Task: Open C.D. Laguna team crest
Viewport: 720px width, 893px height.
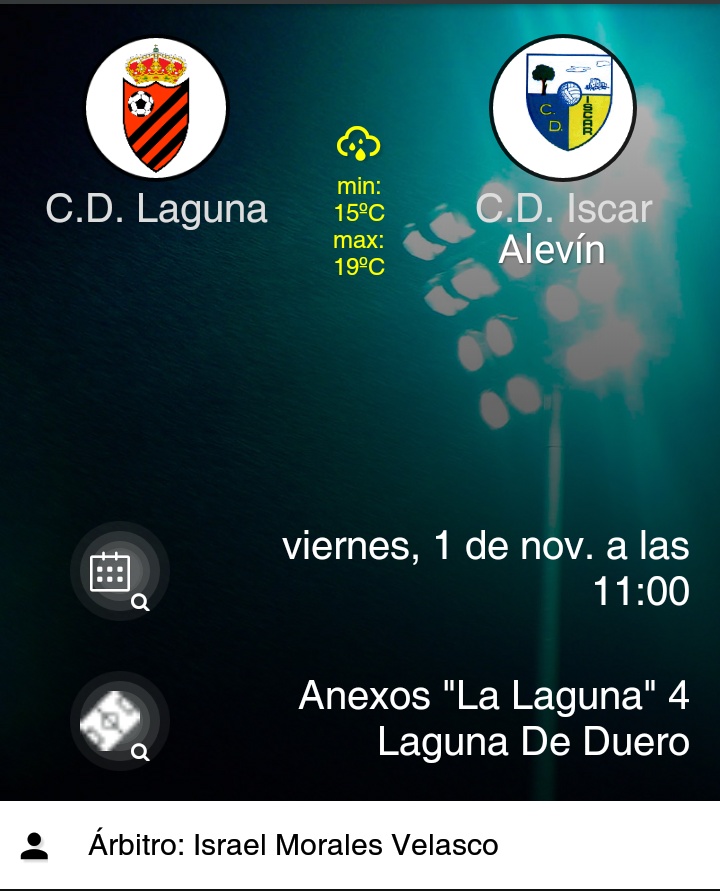Action: [157, 108]
